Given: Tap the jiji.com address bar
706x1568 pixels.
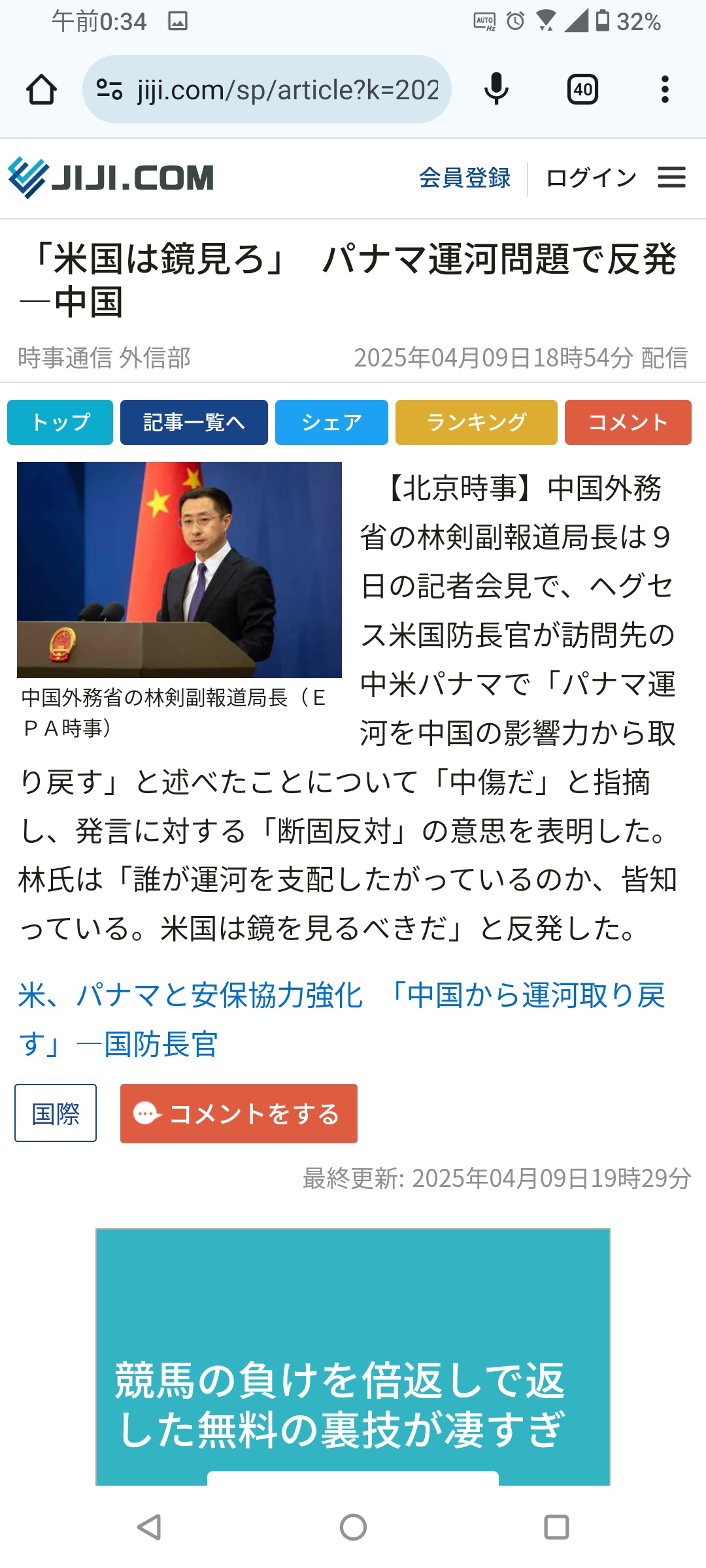Looking at the screenshot, I should point(267,90).
